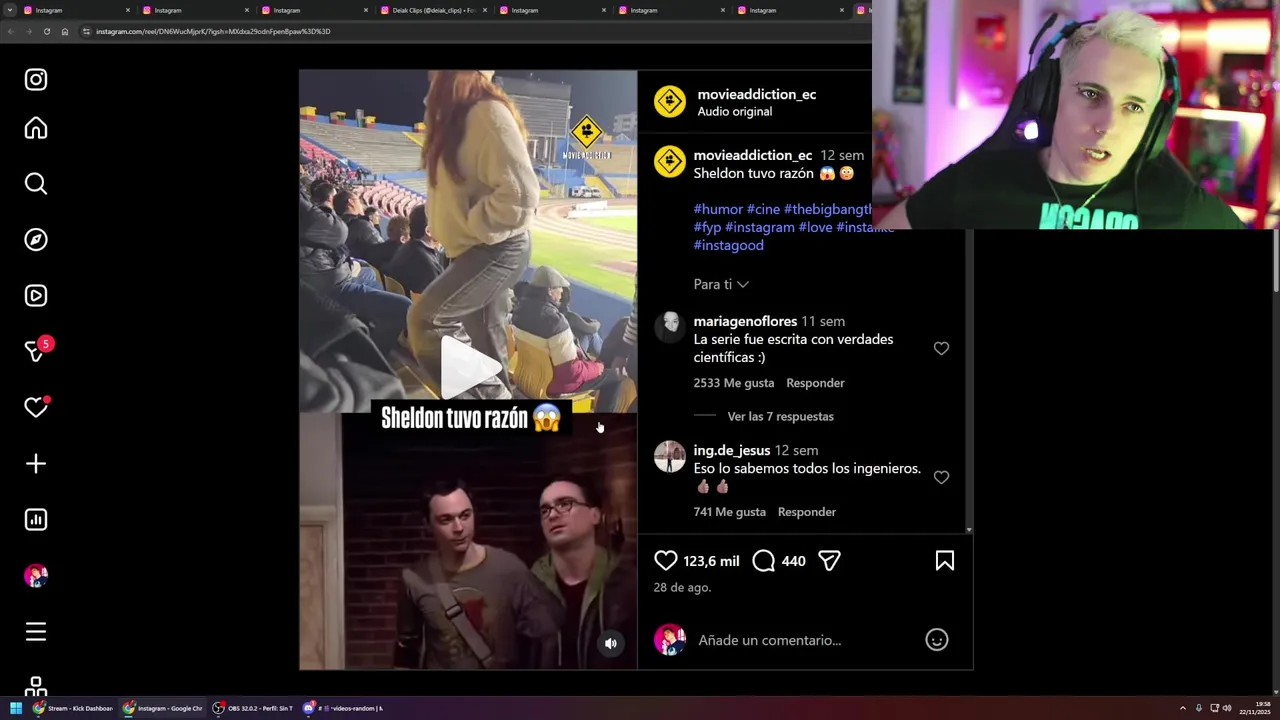Open the hamburger More menu

coord(36,632)
